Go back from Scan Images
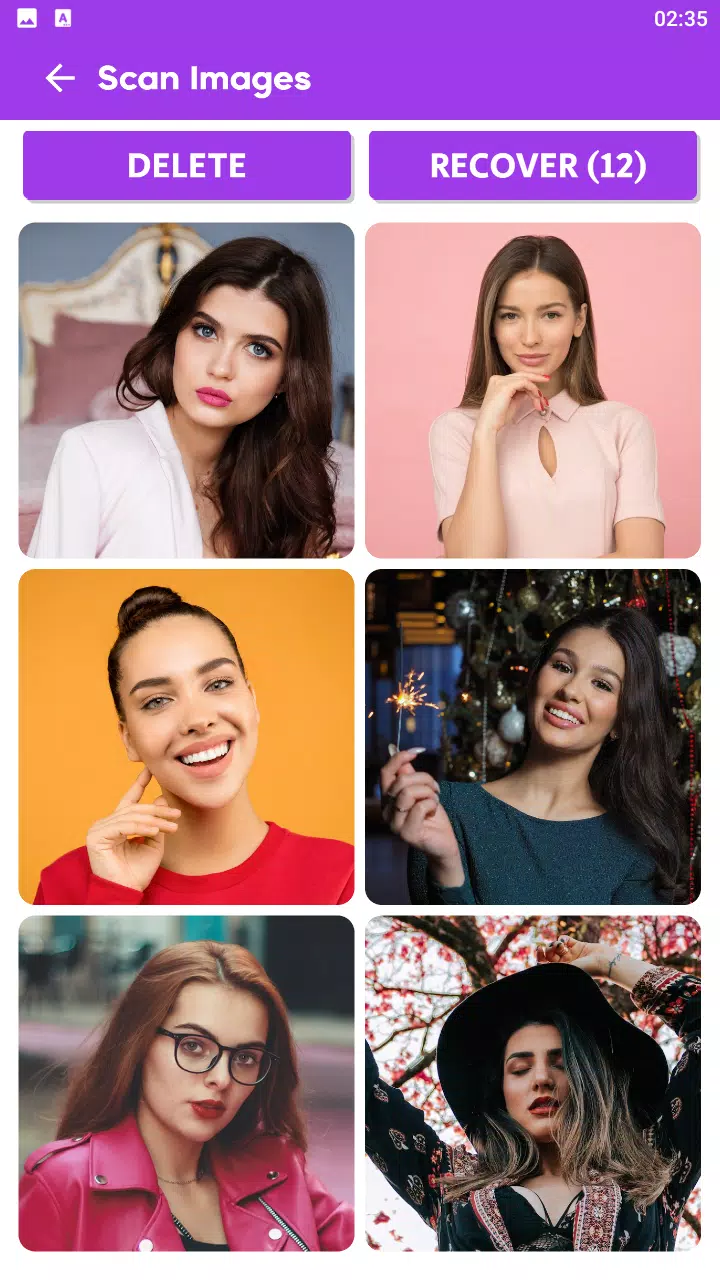The height and width of the screenshot is (1280, 720). tap(60, 78)
